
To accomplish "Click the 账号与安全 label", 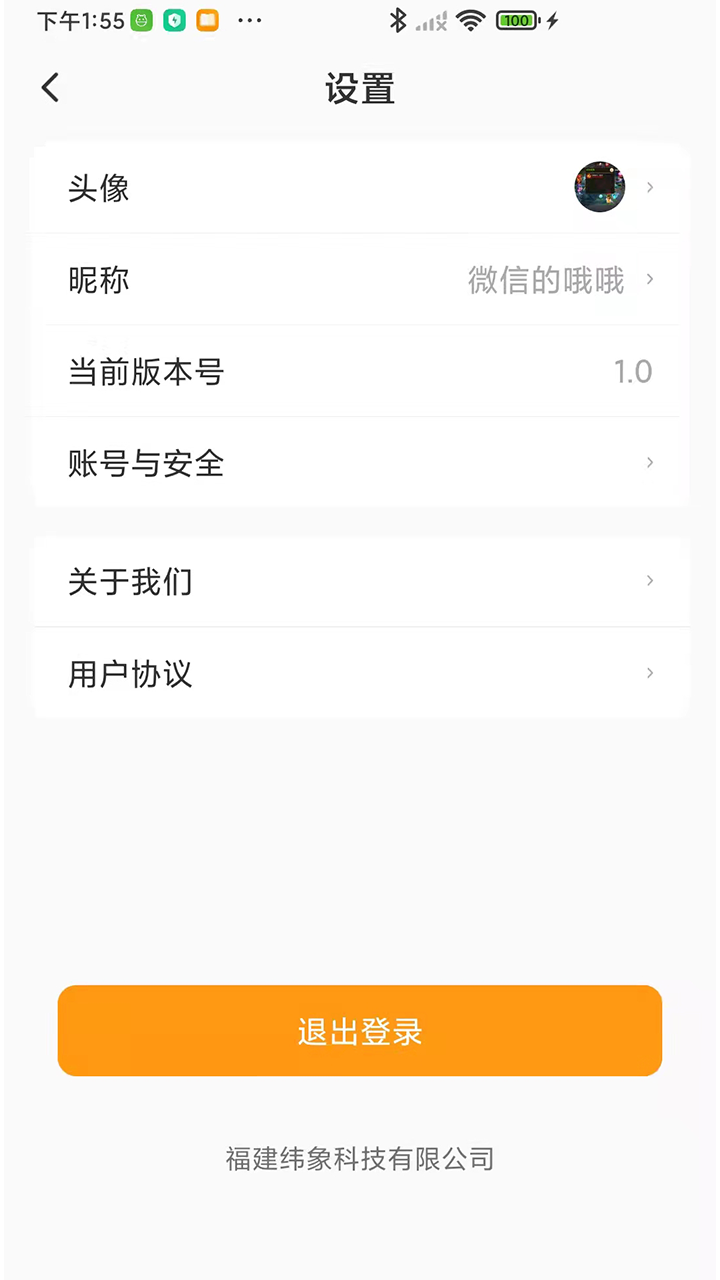I will click(x=145, y=462).
